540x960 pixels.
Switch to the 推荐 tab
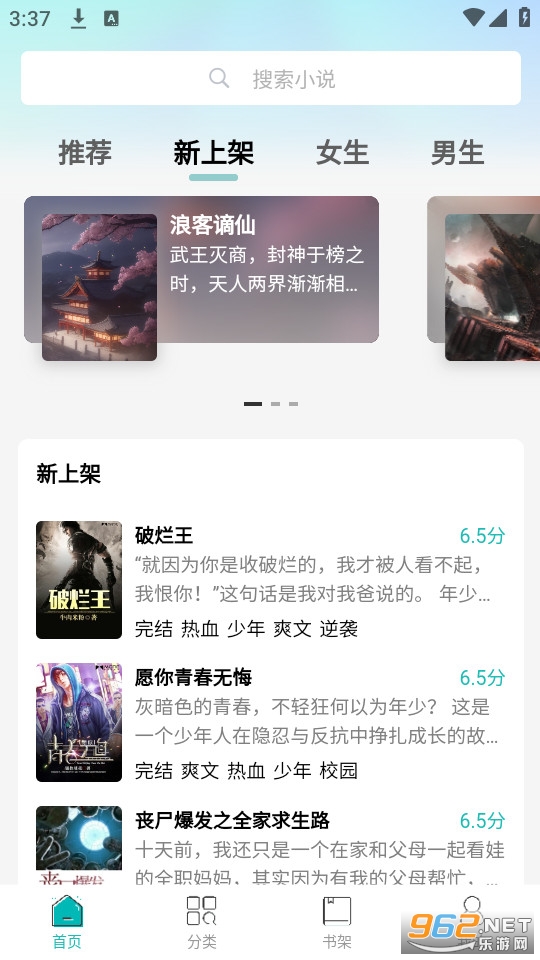(x=85, y=152)
